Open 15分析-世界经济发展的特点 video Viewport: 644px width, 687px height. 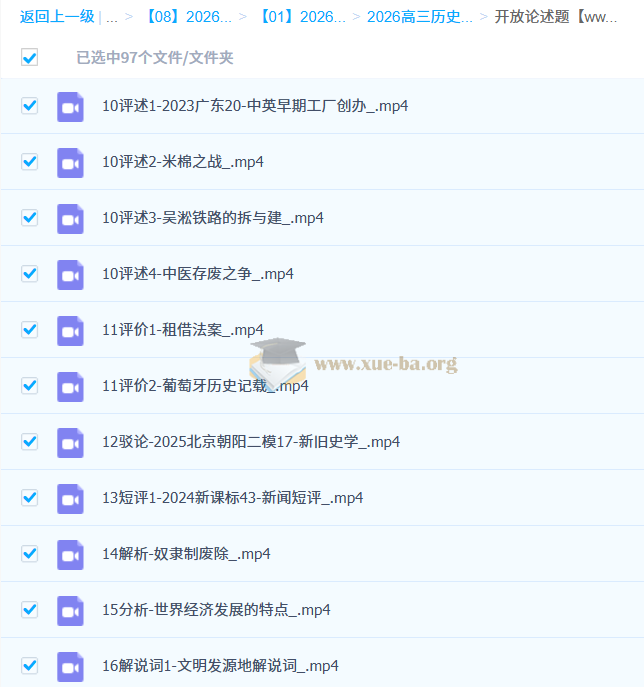coord(216,610)
